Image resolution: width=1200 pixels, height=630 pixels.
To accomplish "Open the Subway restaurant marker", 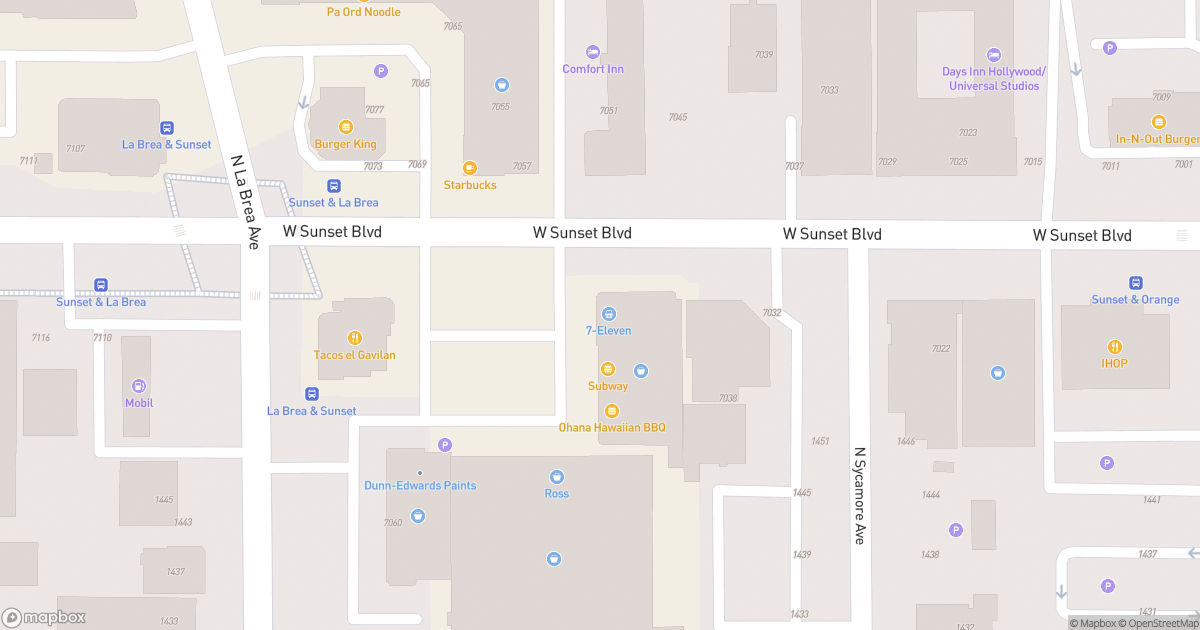I will click(x=608, y=370).
